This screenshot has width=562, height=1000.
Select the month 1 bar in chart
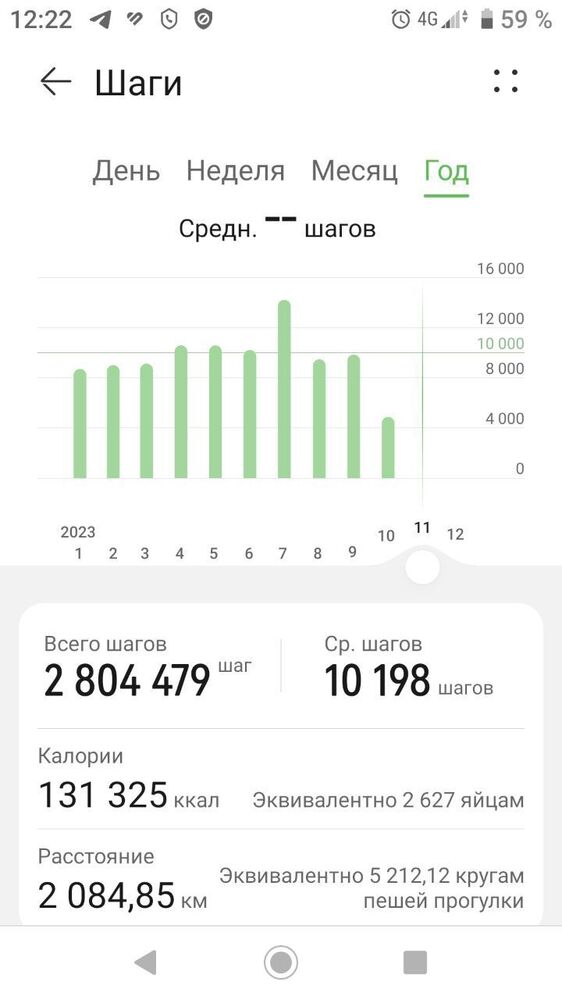point(80,423)
